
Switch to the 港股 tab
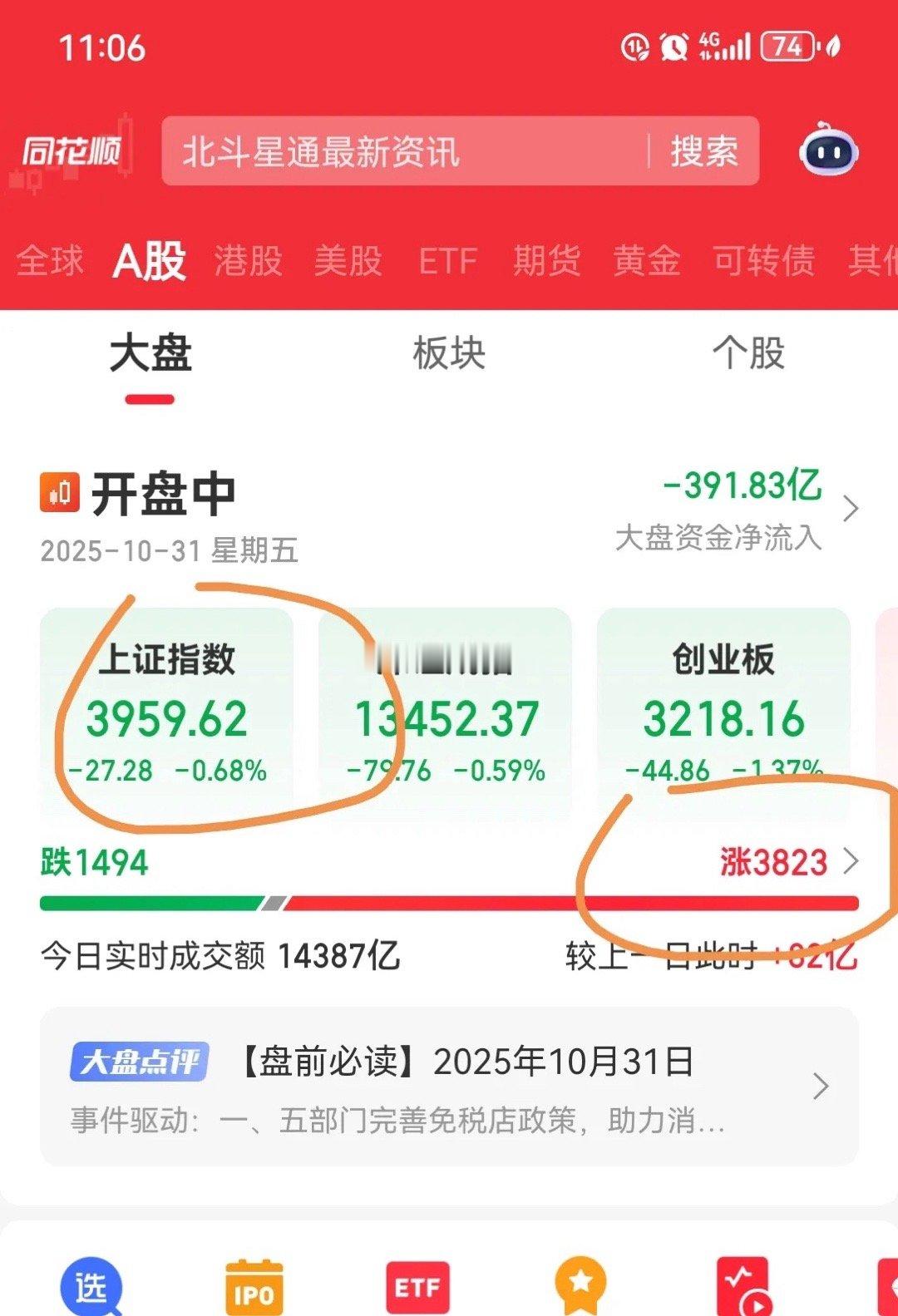[249, 261]
